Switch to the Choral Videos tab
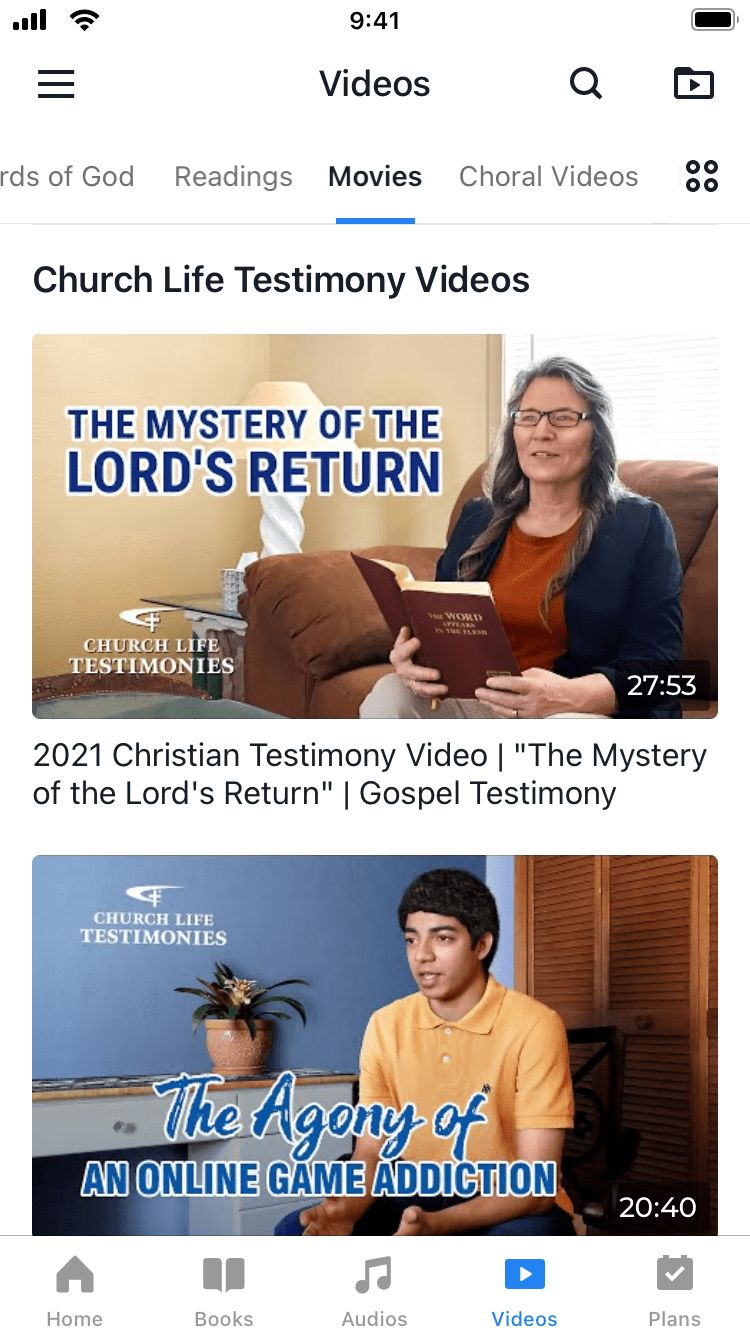Viewport: 750px width, 1334px height. click(548, 177)
